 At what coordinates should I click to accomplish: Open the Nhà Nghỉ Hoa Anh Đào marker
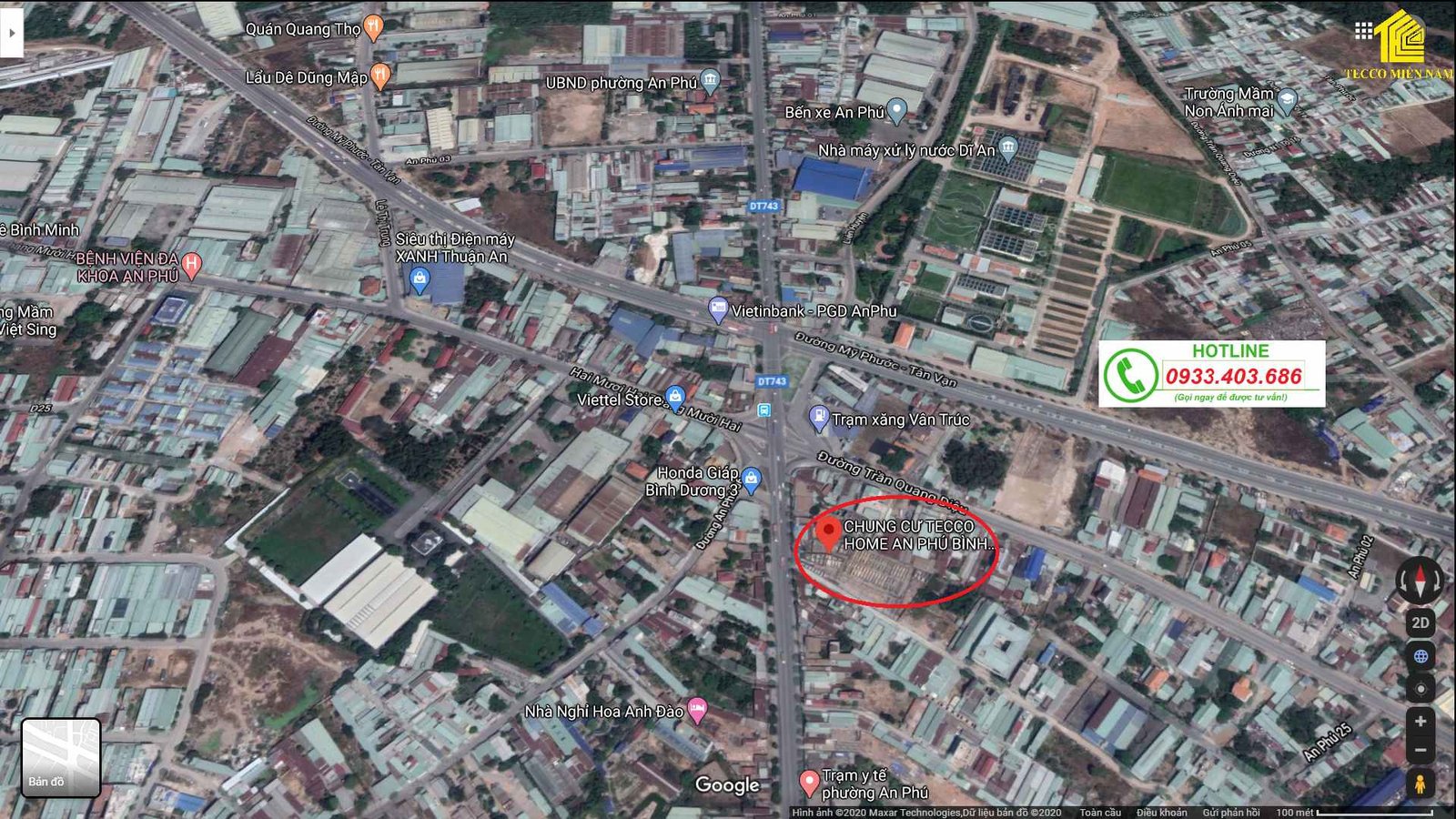[697, 709]
